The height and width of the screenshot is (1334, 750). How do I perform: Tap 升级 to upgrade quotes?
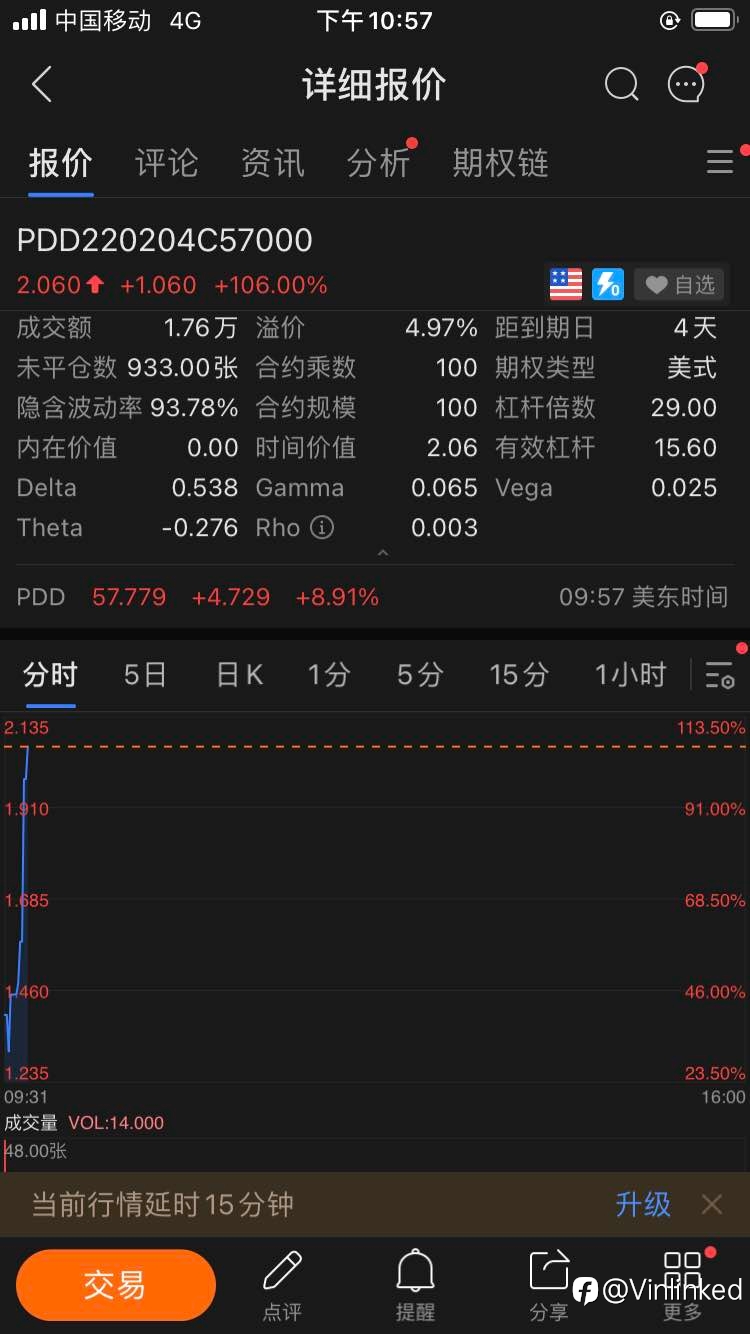643,1204
